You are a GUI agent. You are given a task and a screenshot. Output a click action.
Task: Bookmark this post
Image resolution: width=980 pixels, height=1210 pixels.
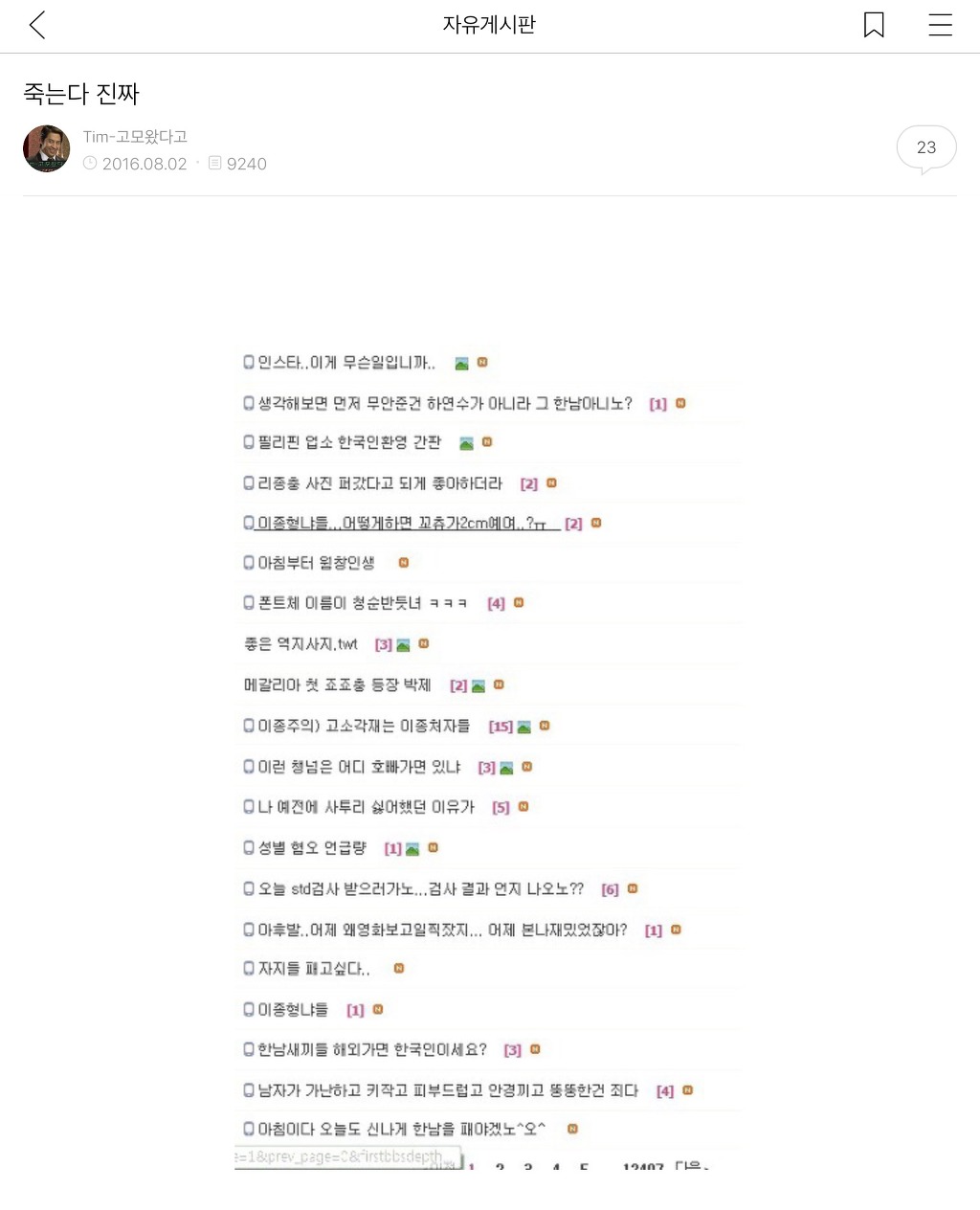pos(873,25)
